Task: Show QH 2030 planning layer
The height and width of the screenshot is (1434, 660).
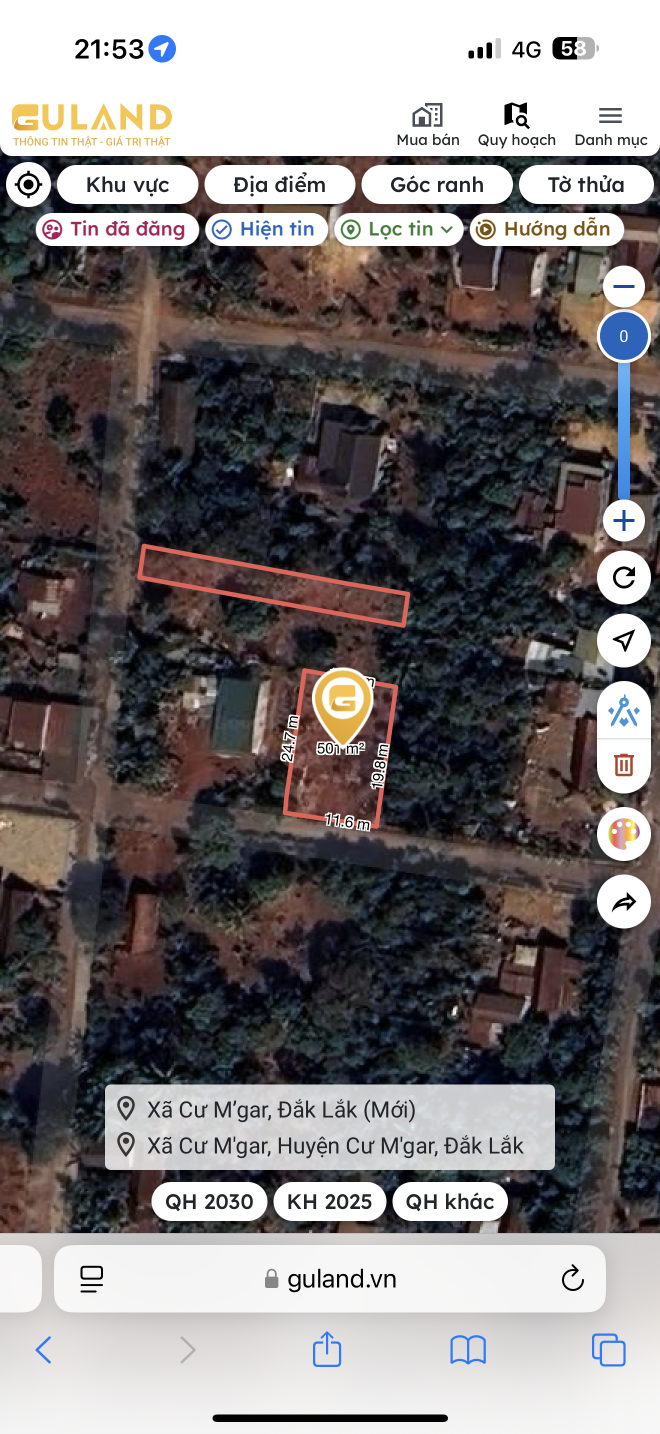Action: pyautogui.click(x=210, y=1201)
